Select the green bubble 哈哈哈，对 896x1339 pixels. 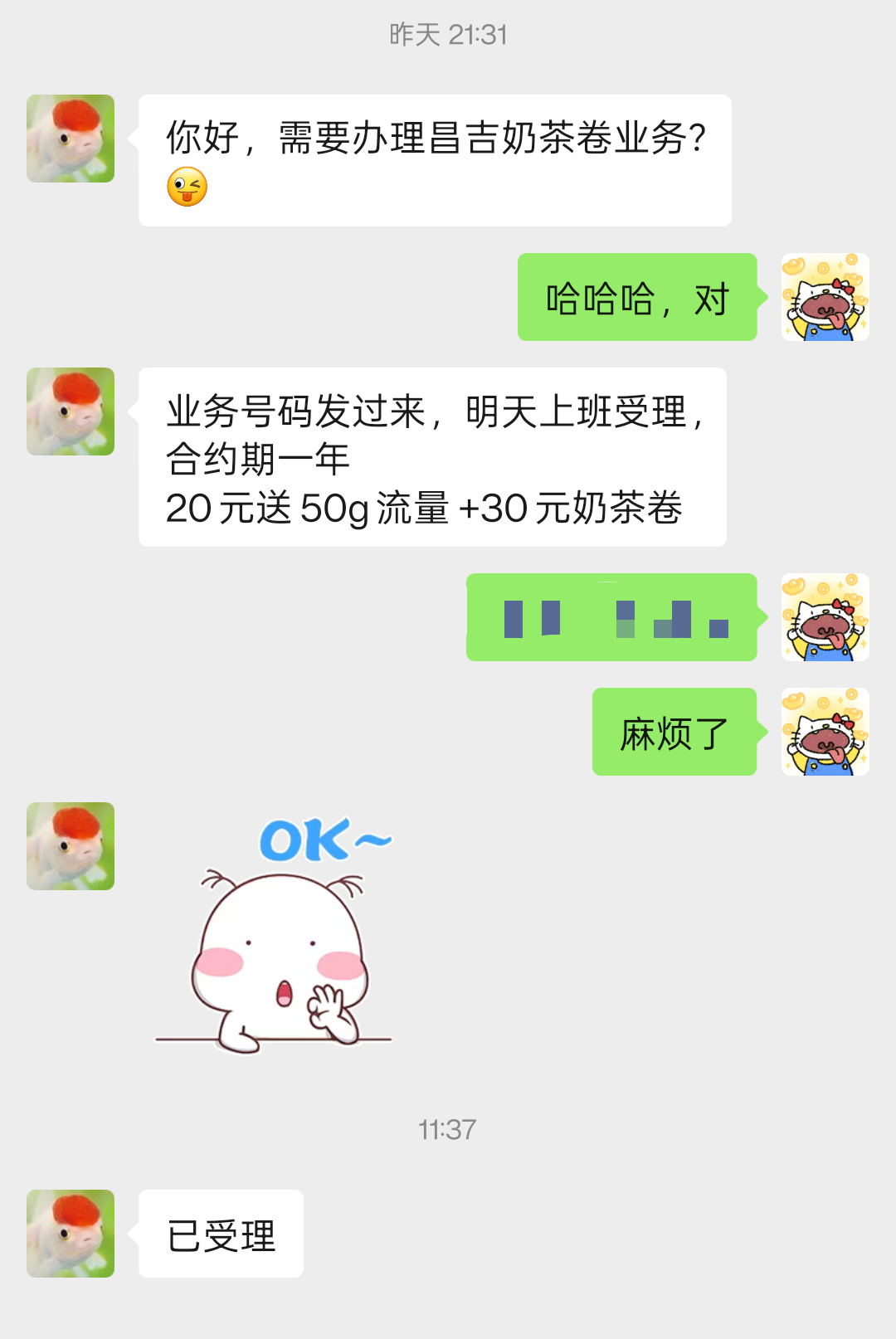click(x=635, y=297)
